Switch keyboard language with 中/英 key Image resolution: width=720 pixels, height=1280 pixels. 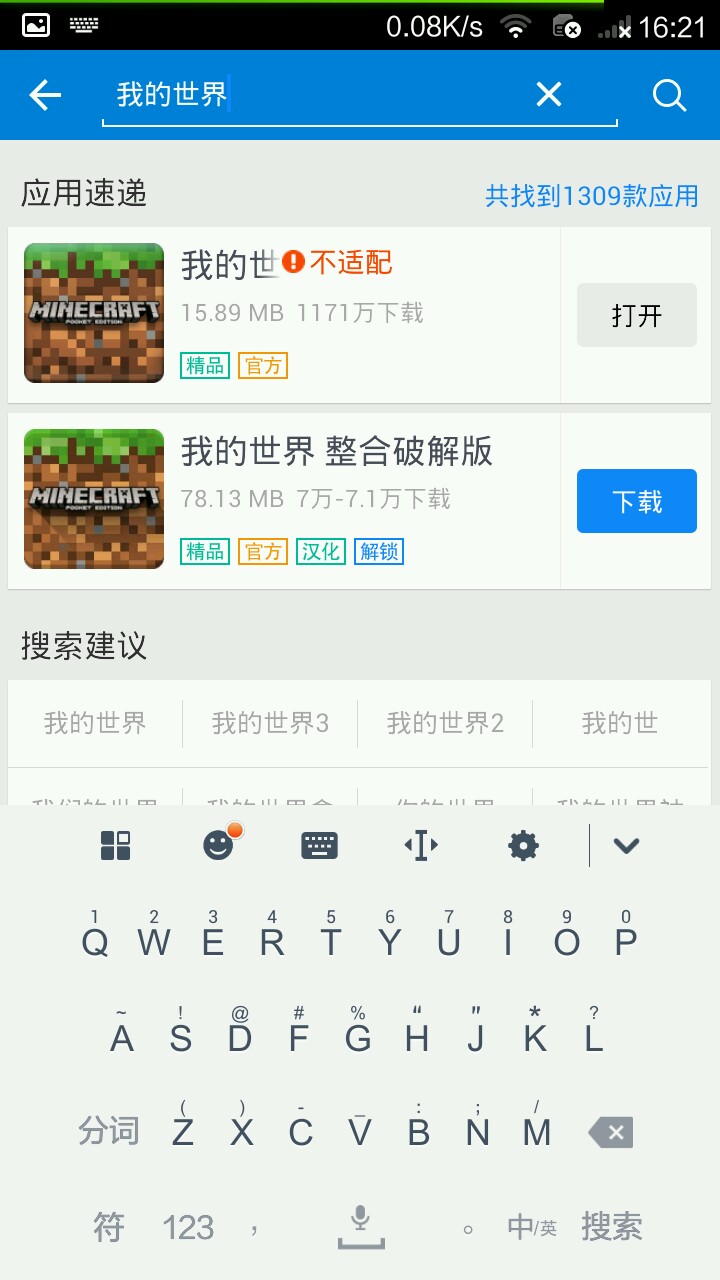point(531,1227)
